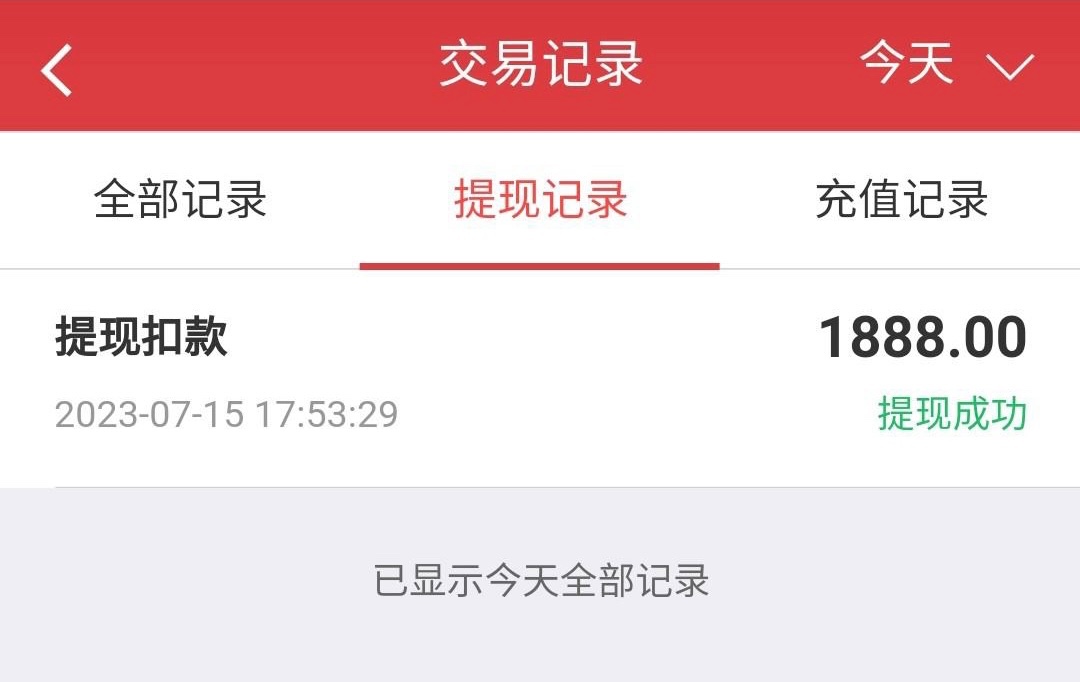This screenshot has height=682, width=1080.
Task: Select the 提现记录 tab
Action: coord(540,200)
